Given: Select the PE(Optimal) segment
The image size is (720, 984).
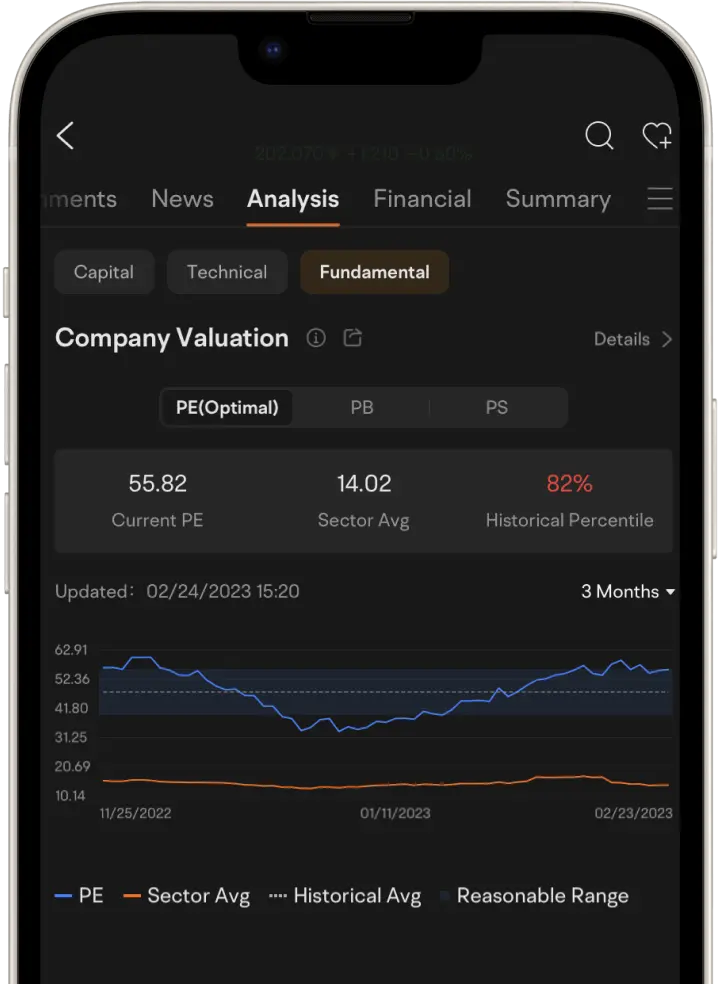Looking at the screenshot, I should point(227,407).
